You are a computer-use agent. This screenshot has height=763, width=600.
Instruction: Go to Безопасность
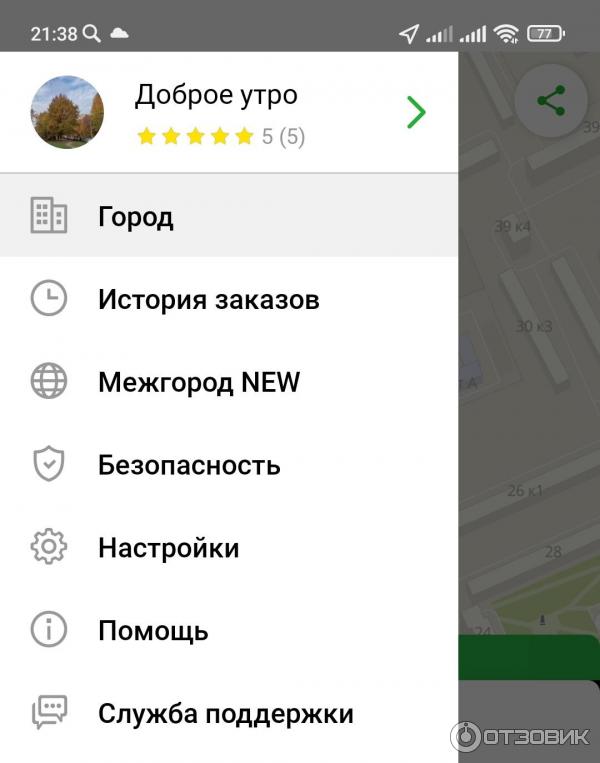(188, 465)
